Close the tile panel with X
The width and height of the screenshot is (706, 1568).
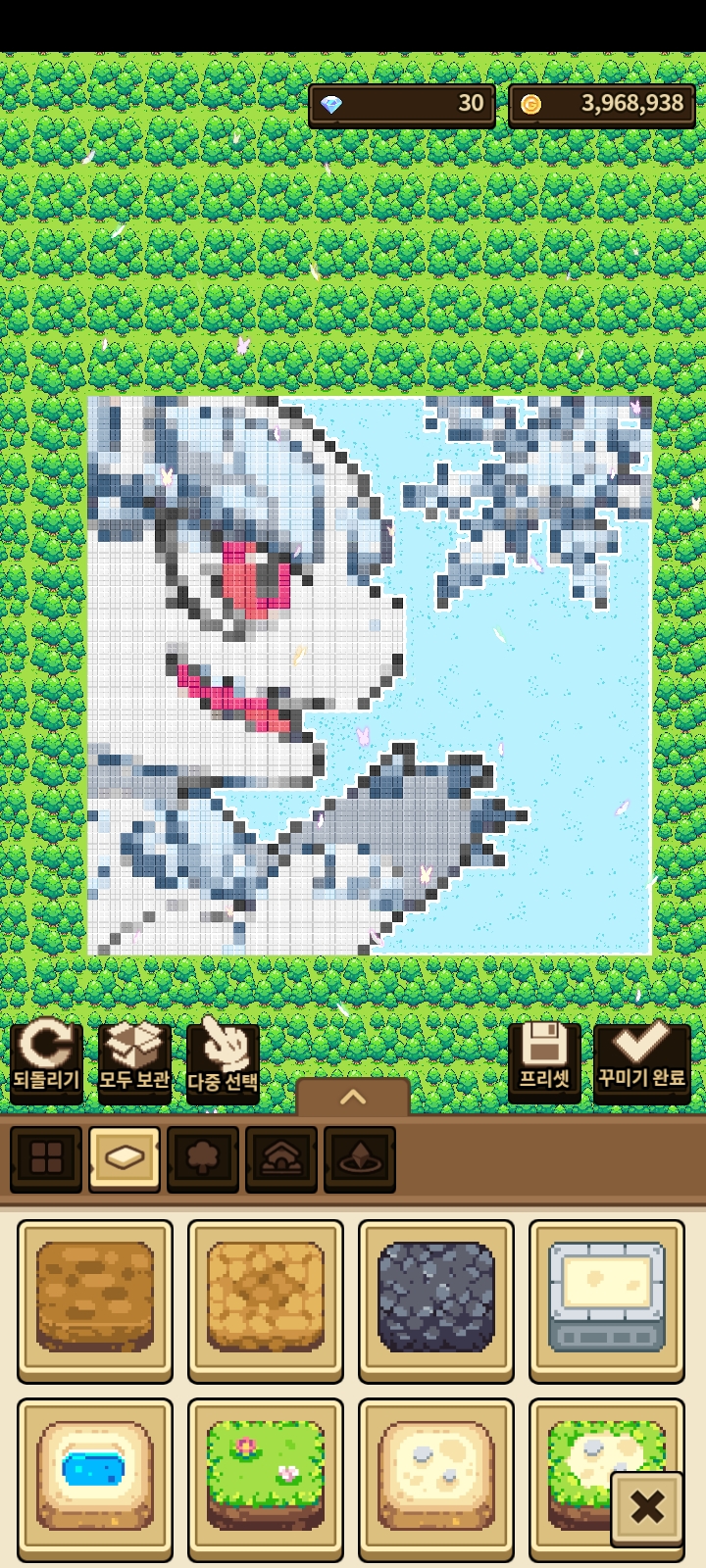point(647,1508)
